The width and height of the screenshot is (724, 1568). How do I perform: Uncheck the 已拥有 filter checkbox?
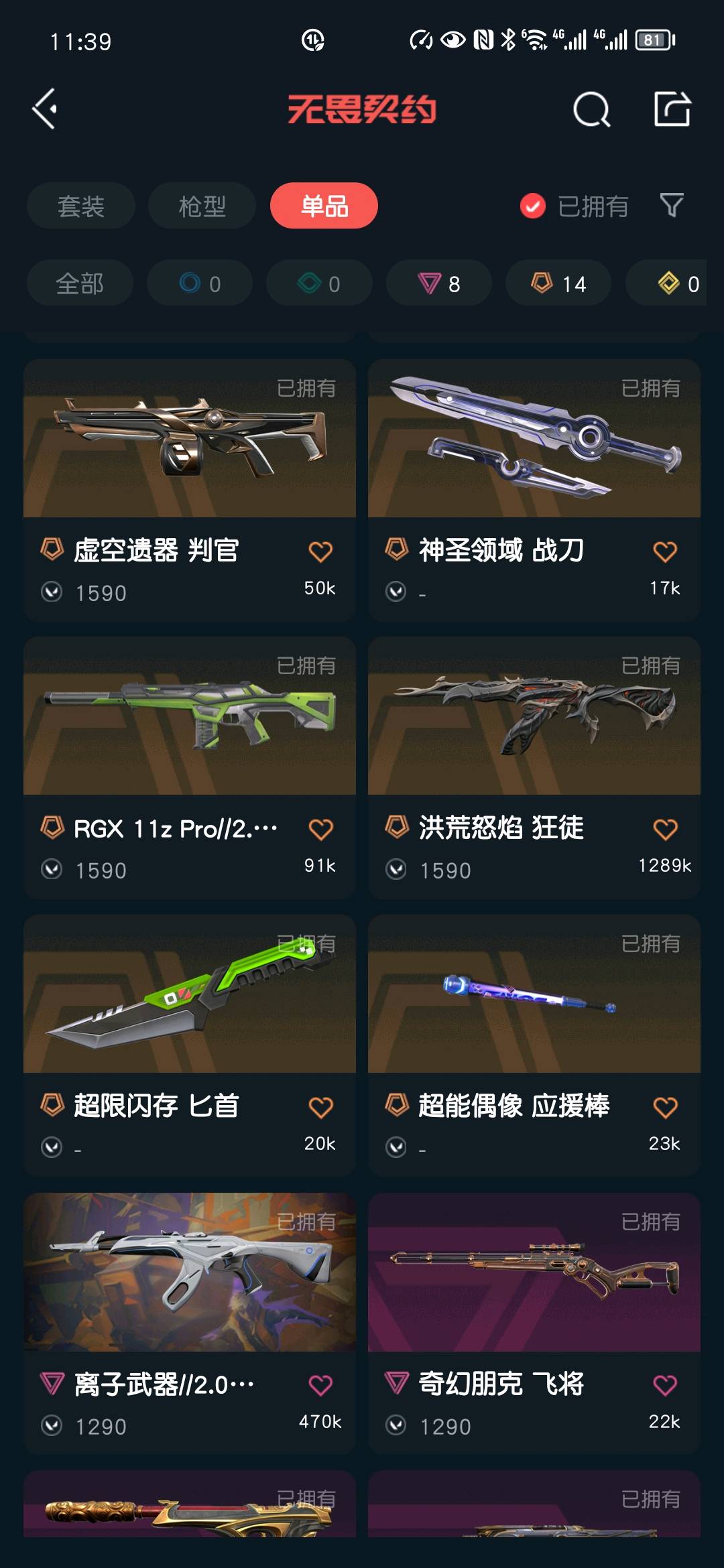click(533, 206)
